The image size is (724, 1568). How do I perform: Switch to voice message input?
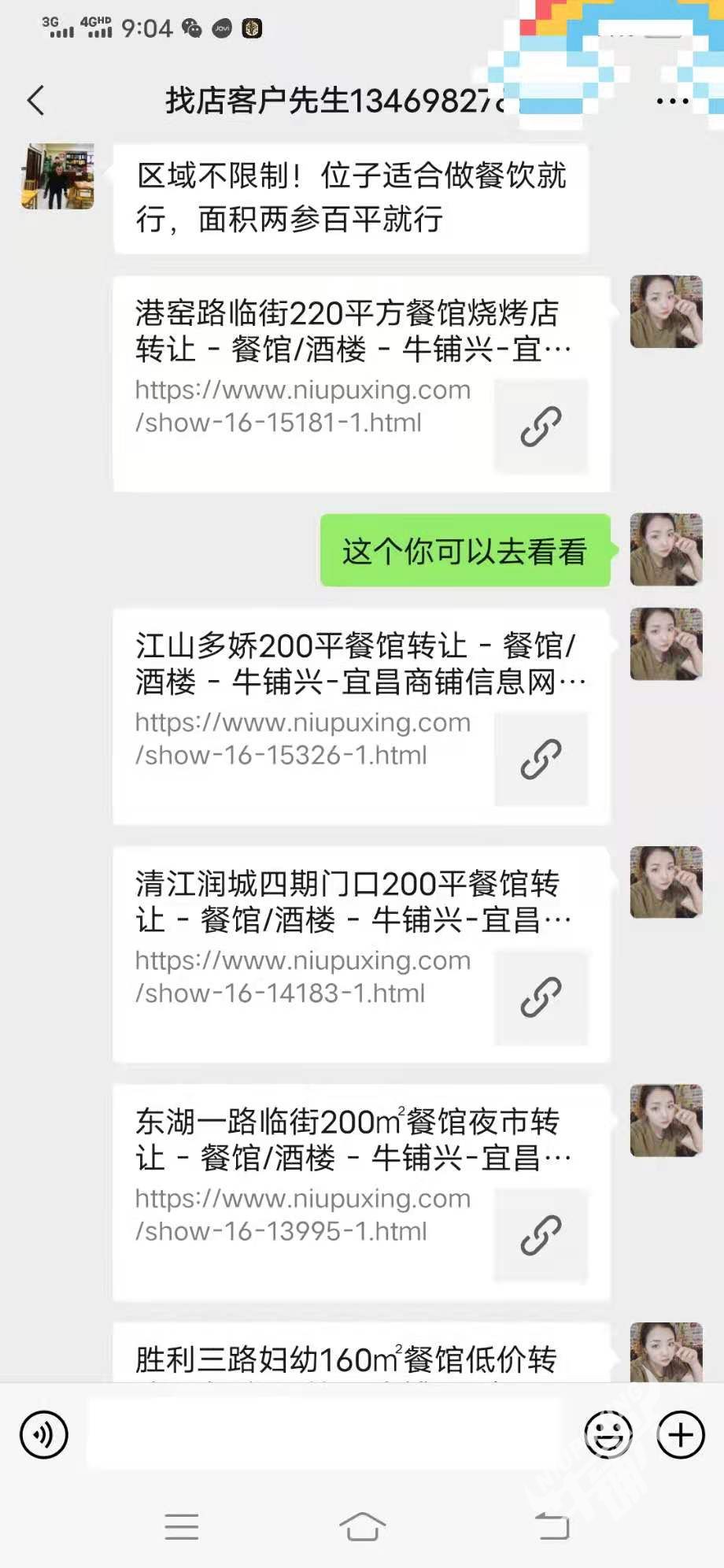pos(44,1434)
